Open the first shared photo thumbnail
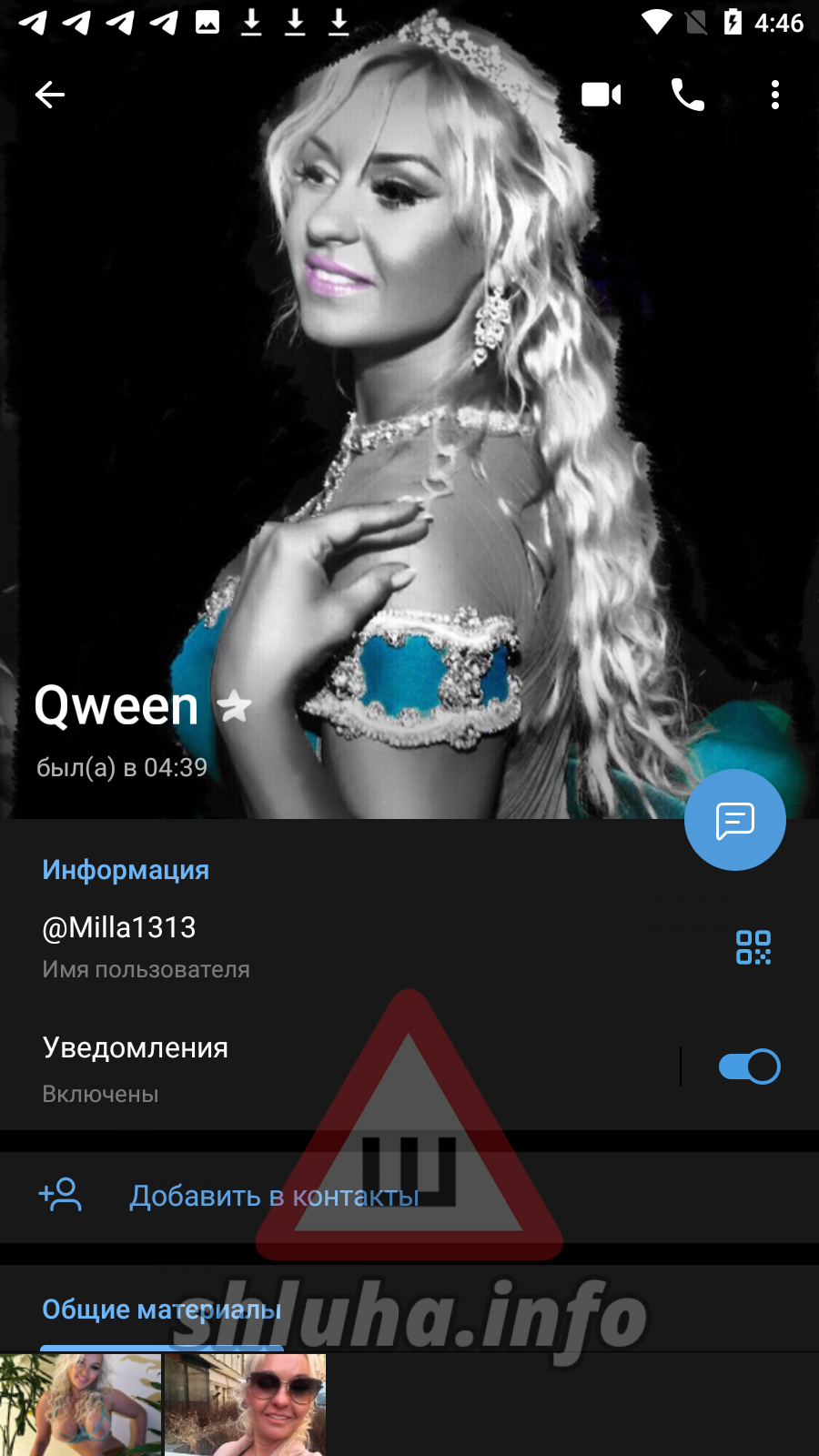The image size is (819, 1456). click(80, 1405)
